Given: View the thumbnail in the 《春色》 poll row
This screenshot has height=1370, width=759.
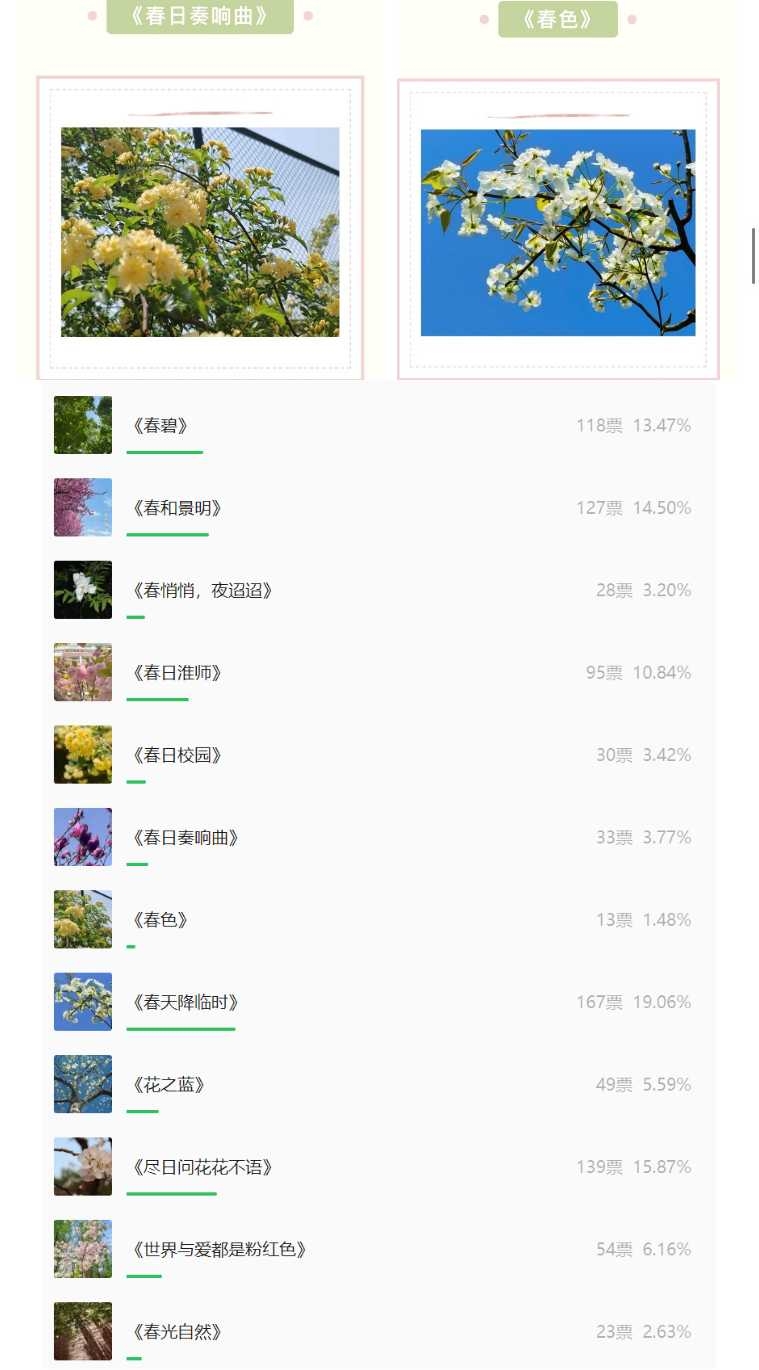Looking at the screenshot, I should [83, 919].
